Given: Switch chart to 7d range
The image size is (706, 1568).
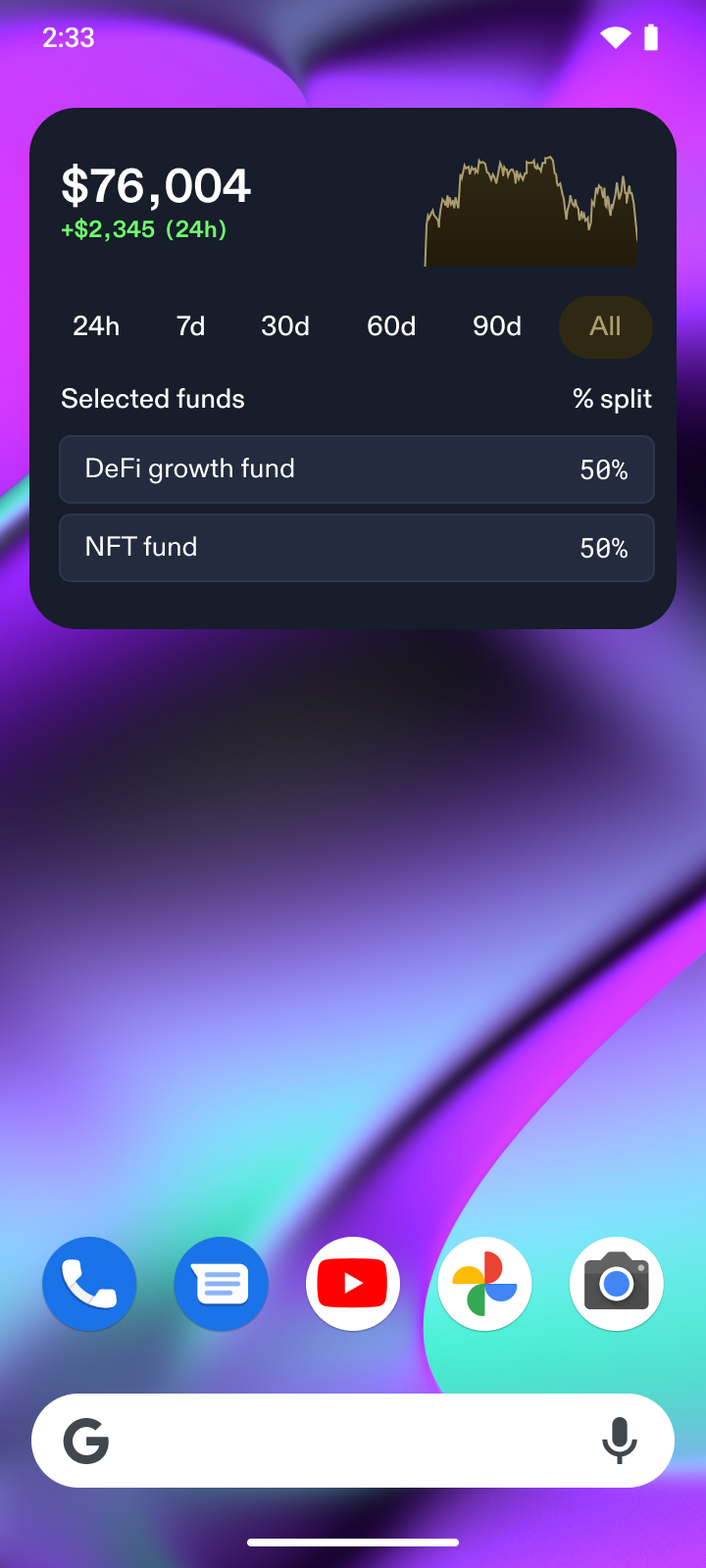Looking at the screenshot, I should coord(190,326).
